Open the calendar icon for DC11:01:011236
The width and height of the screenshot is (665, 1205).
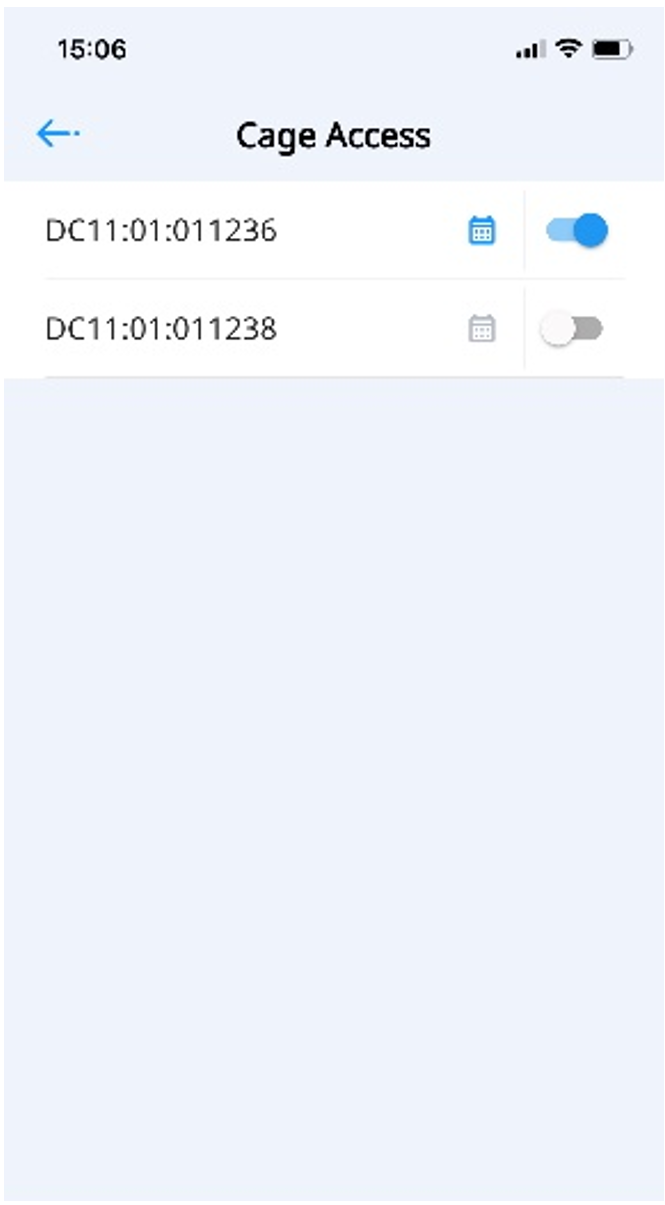tap(482, 230)
